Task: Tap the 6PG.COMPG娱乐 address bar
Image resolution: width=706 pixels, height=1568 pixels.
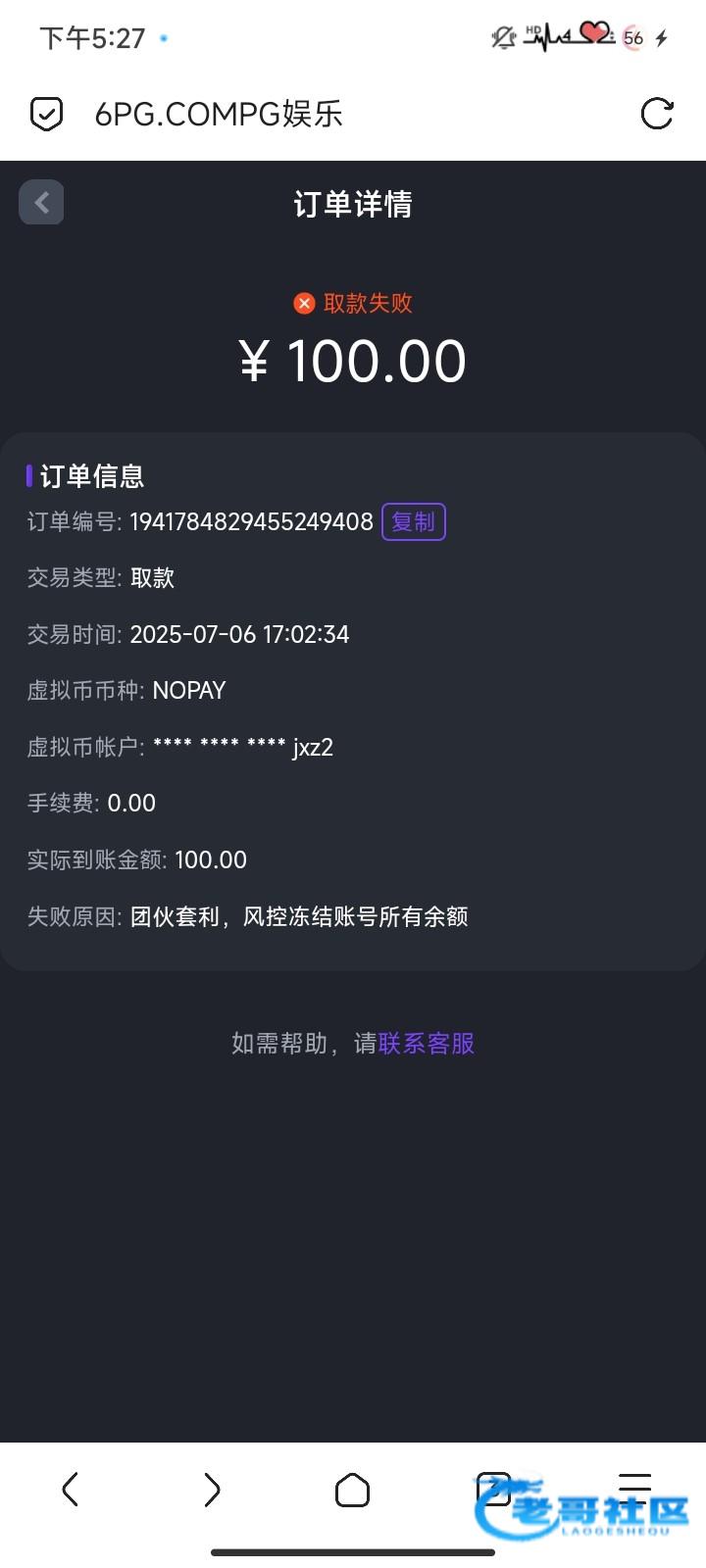Action: coord(294,114)
